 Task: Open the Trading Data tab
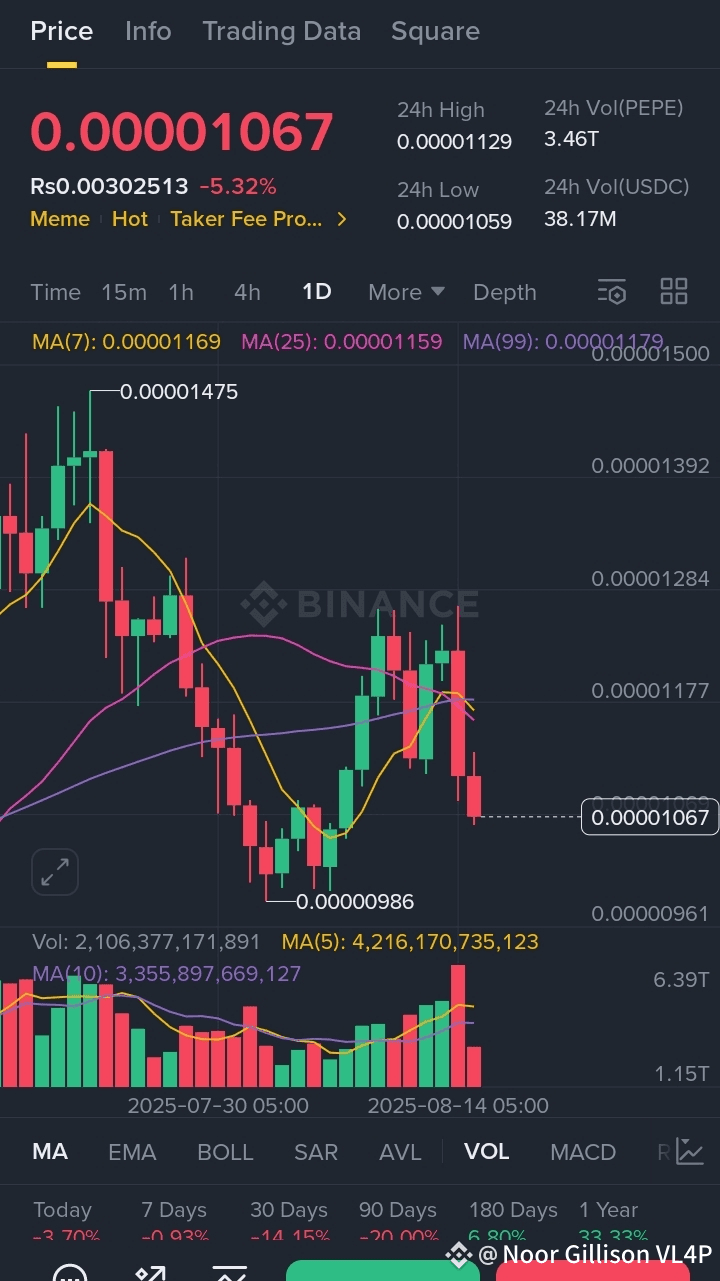point(281,31)
